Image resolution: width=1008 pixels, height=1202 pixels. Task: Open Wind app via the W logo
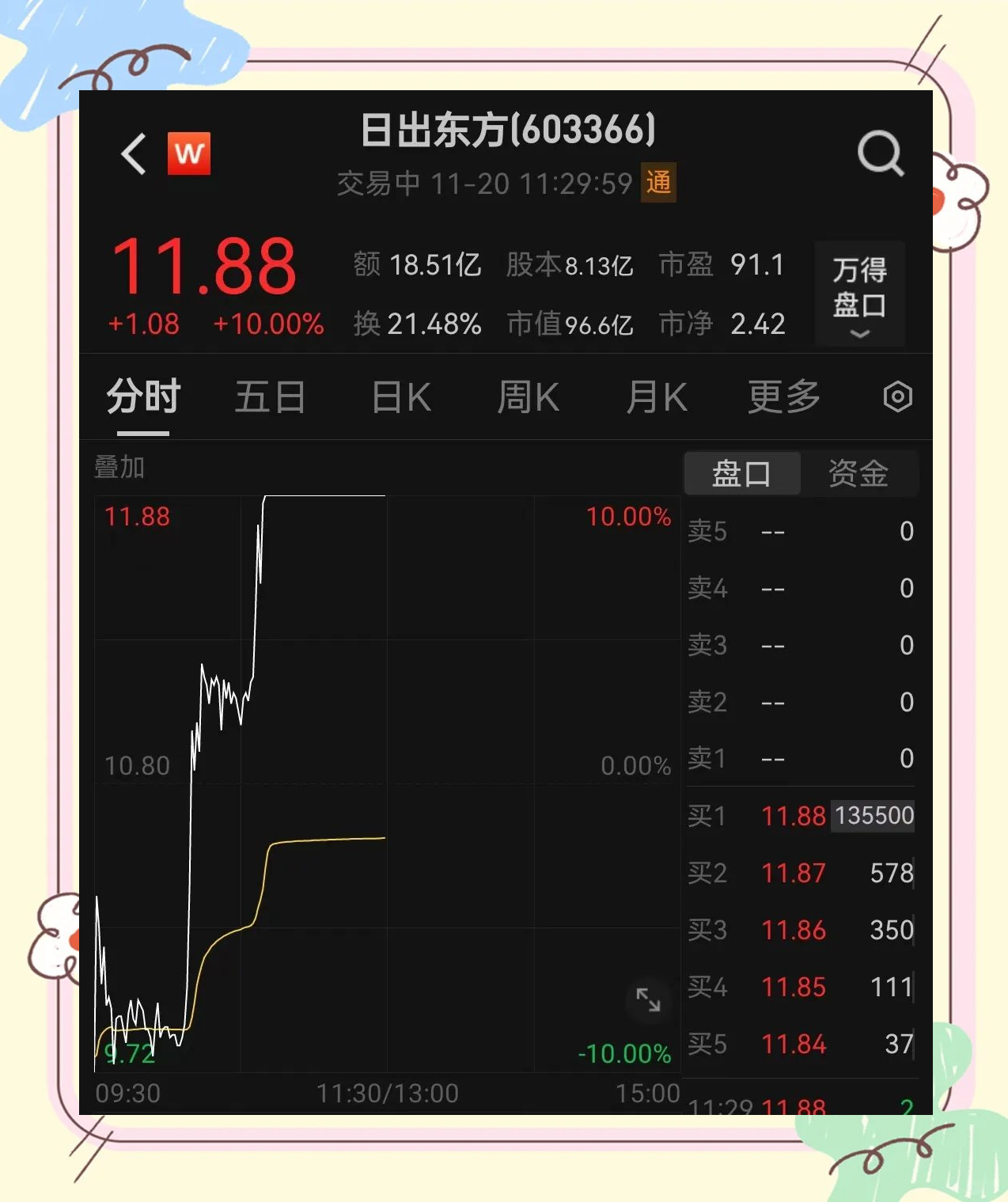(189, 154)
